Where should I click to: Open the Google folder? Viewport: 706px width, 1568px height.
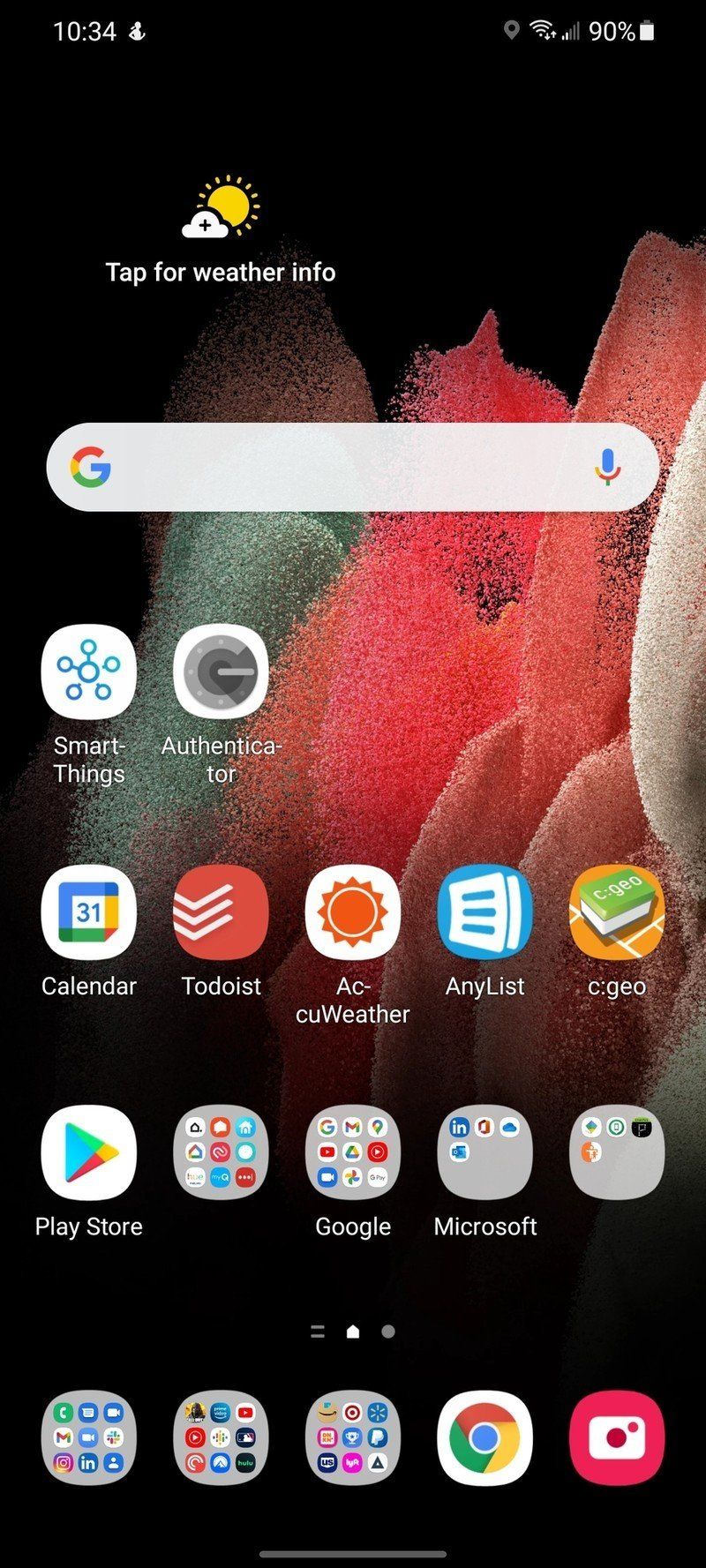pos(353,1152)
